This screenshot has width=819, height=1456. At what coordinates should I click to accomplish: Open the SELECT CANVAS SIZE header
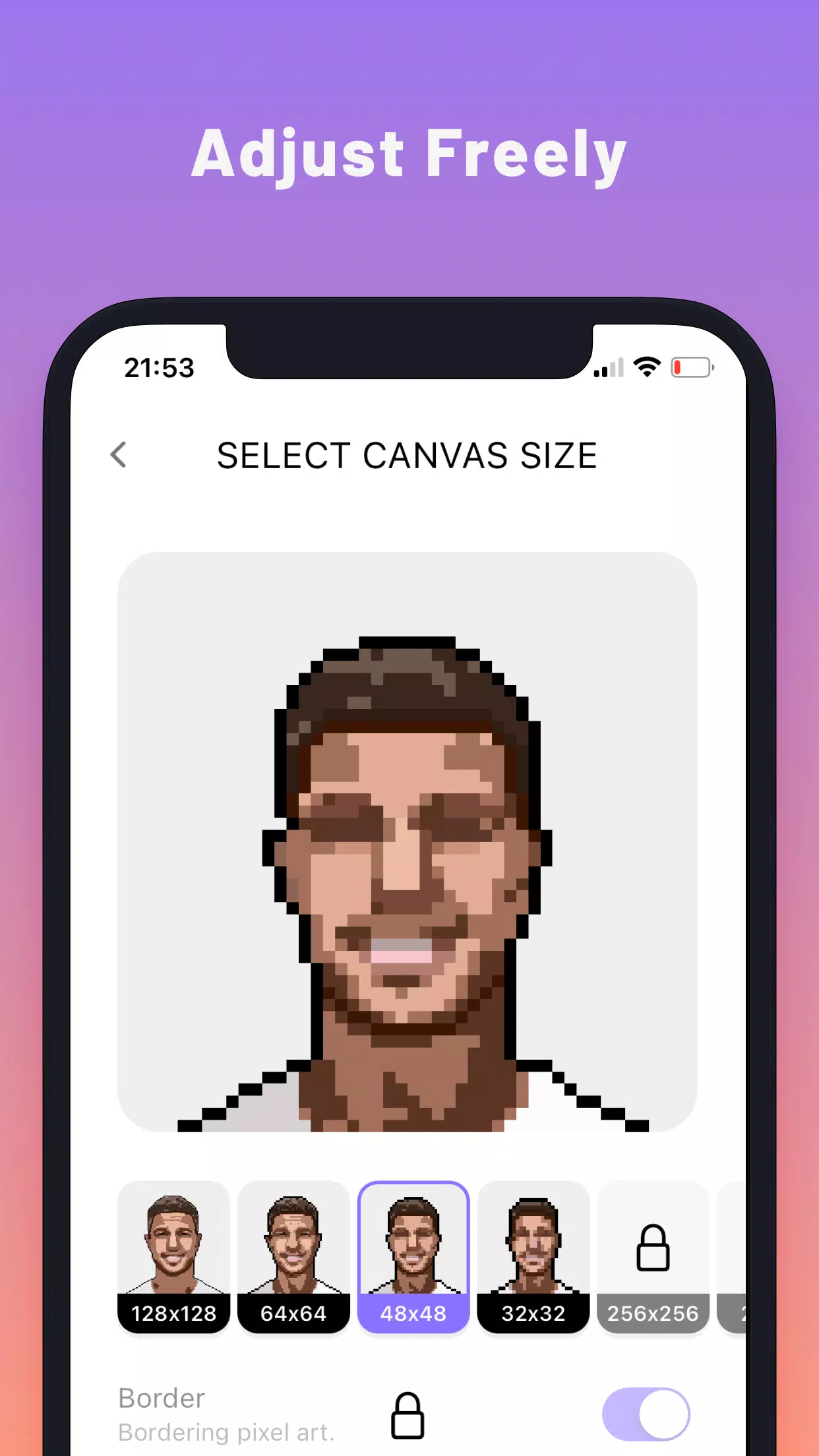click(x=407, y=456)
